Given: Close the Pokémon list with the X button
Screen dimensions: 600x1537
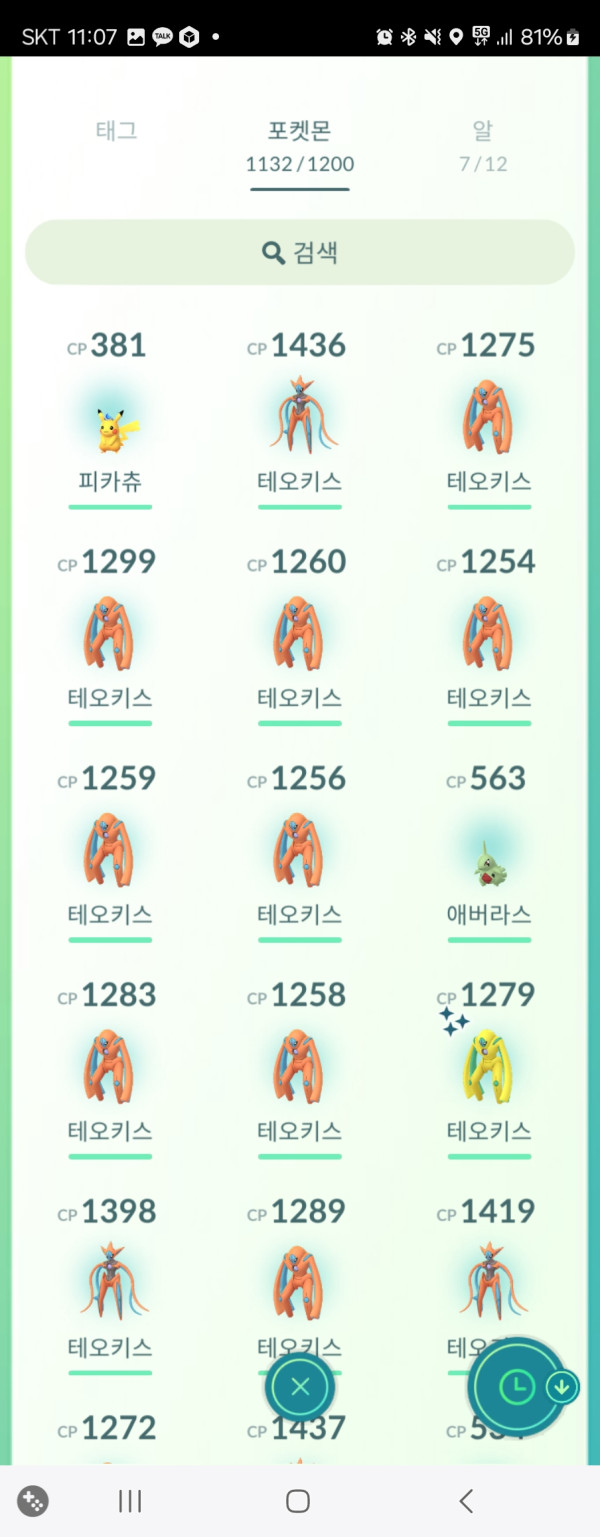Looking at the screenshot, I should (x=300, y=1387).
